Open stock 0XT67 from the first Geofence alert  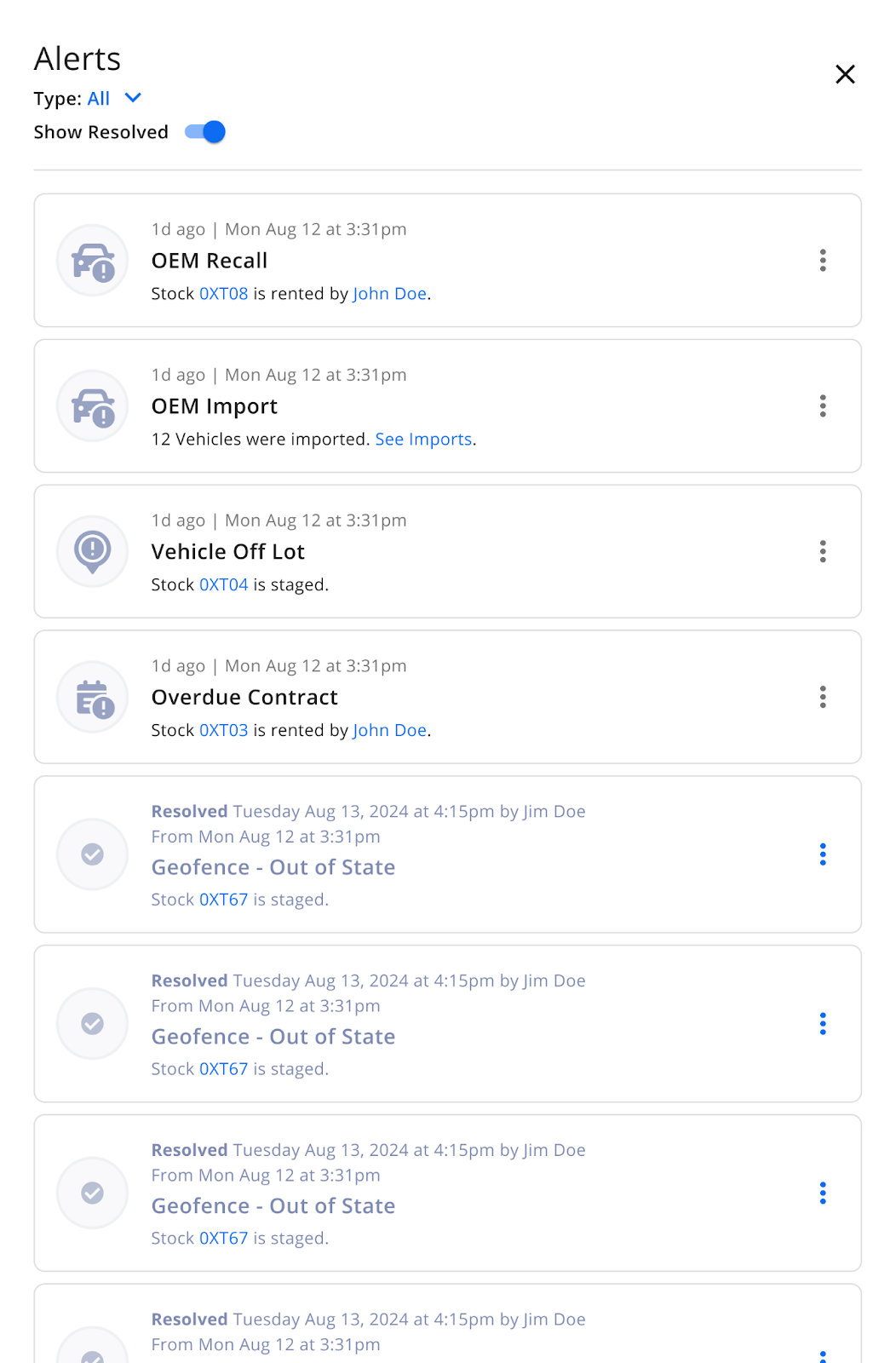pyautogui.click(x=222, y=899)
